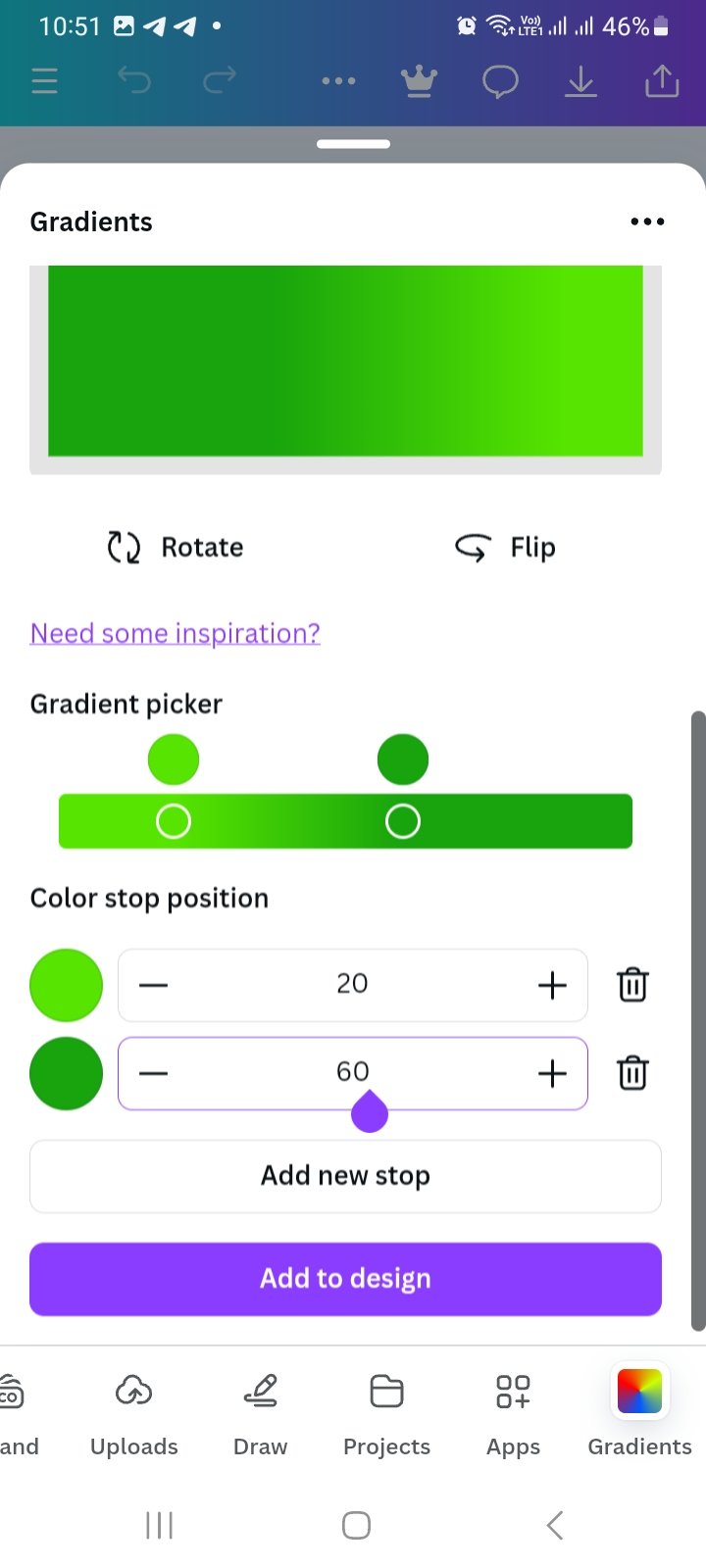Select the light green stop on gradient picker
This screenshot has height=1568, width=706.
[174, 759]
